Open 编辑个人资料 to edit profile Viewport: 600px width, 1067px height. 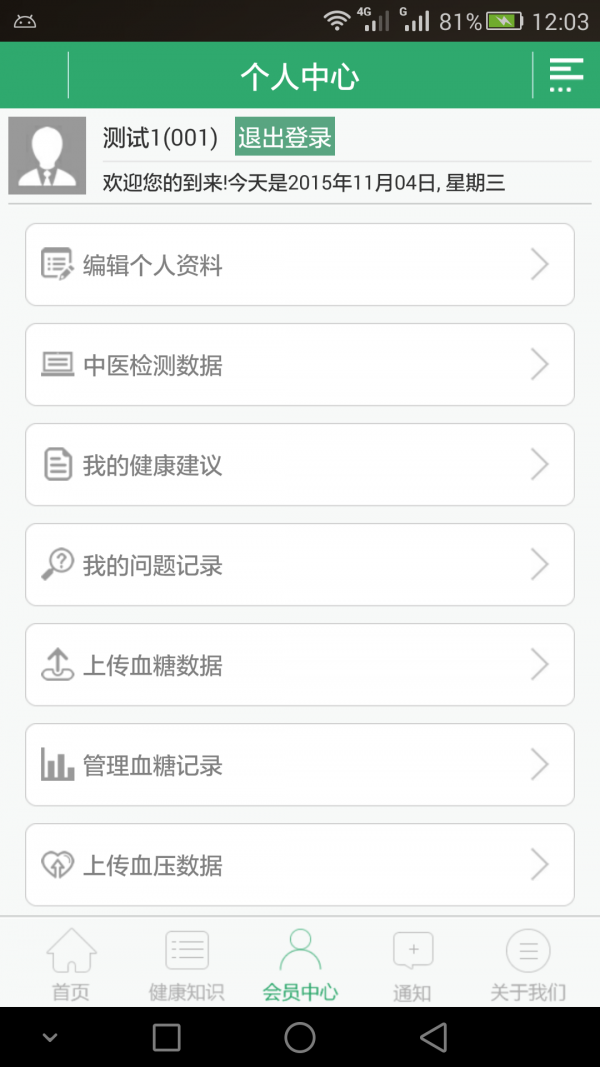299,265
